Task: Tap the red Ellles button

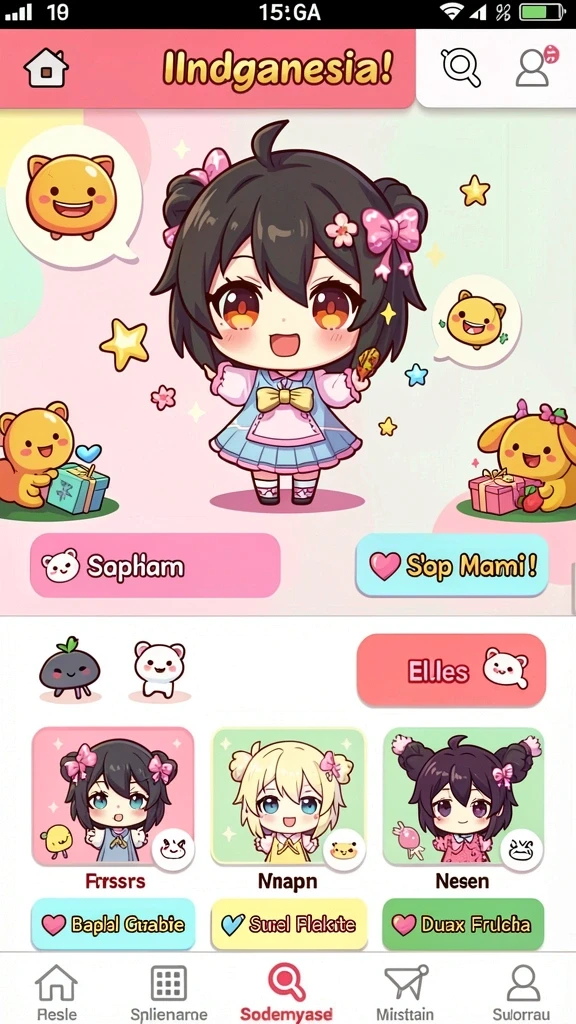Action: tap(451, 670)
